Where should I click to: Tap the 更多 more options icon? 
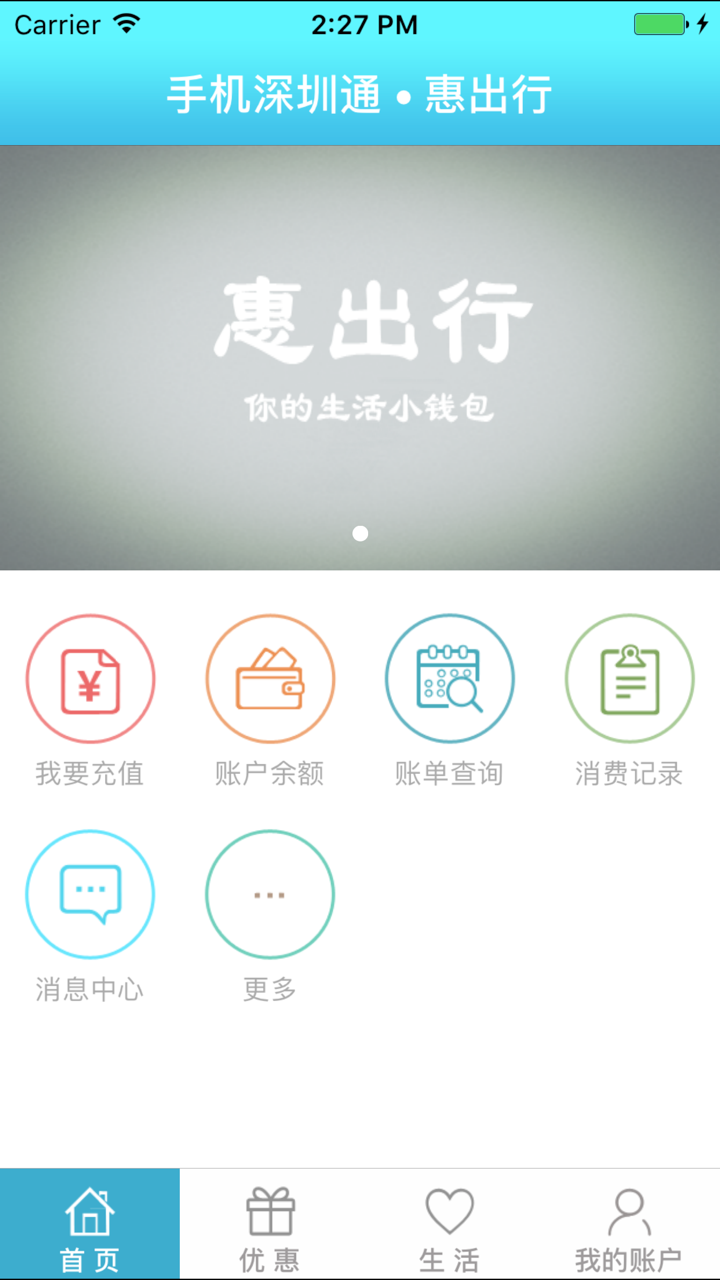(270, 894)
